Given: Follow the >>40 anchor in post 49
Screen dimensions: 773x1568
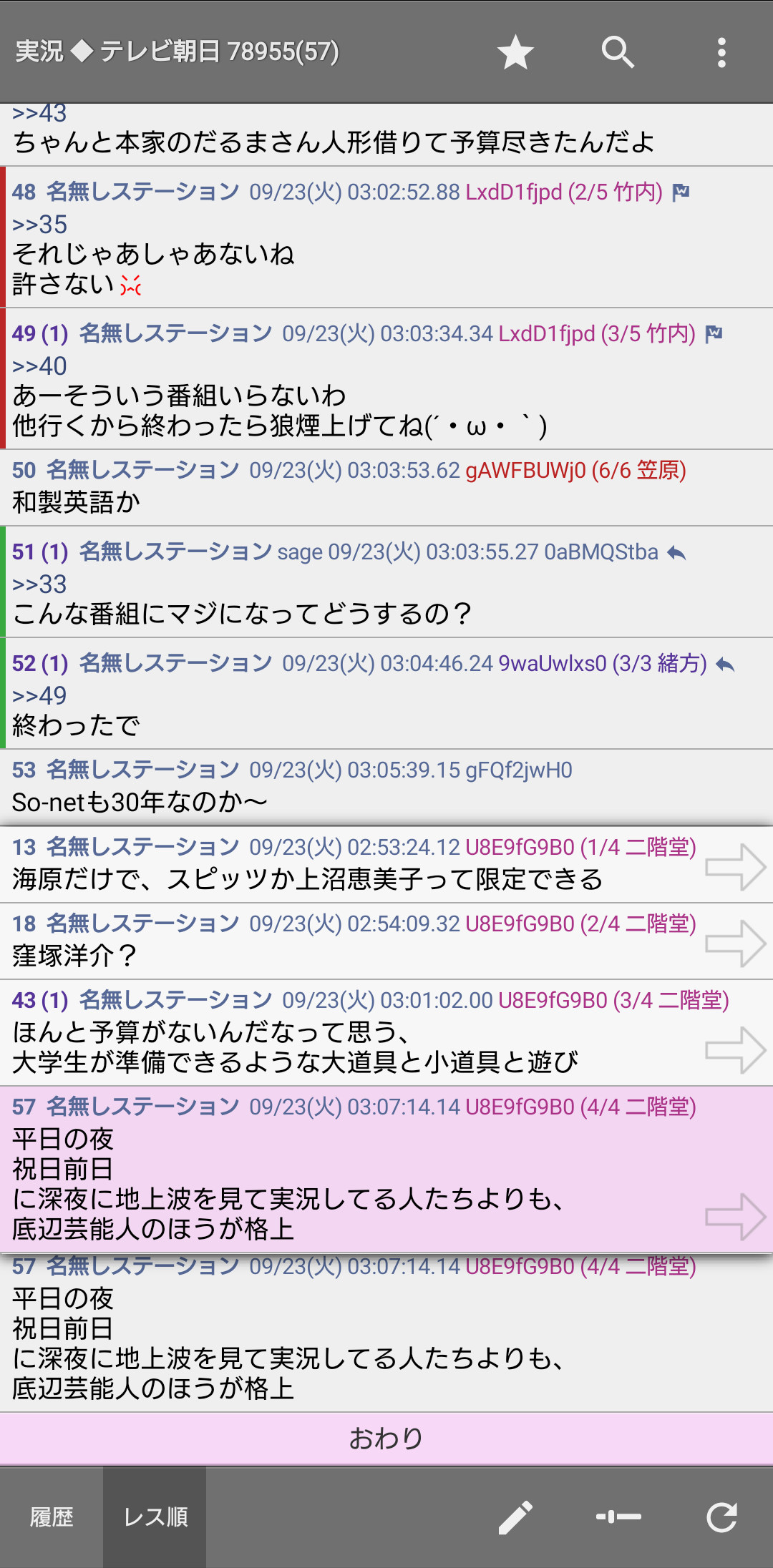Looking at the screenshot, I should click(40, 366).
